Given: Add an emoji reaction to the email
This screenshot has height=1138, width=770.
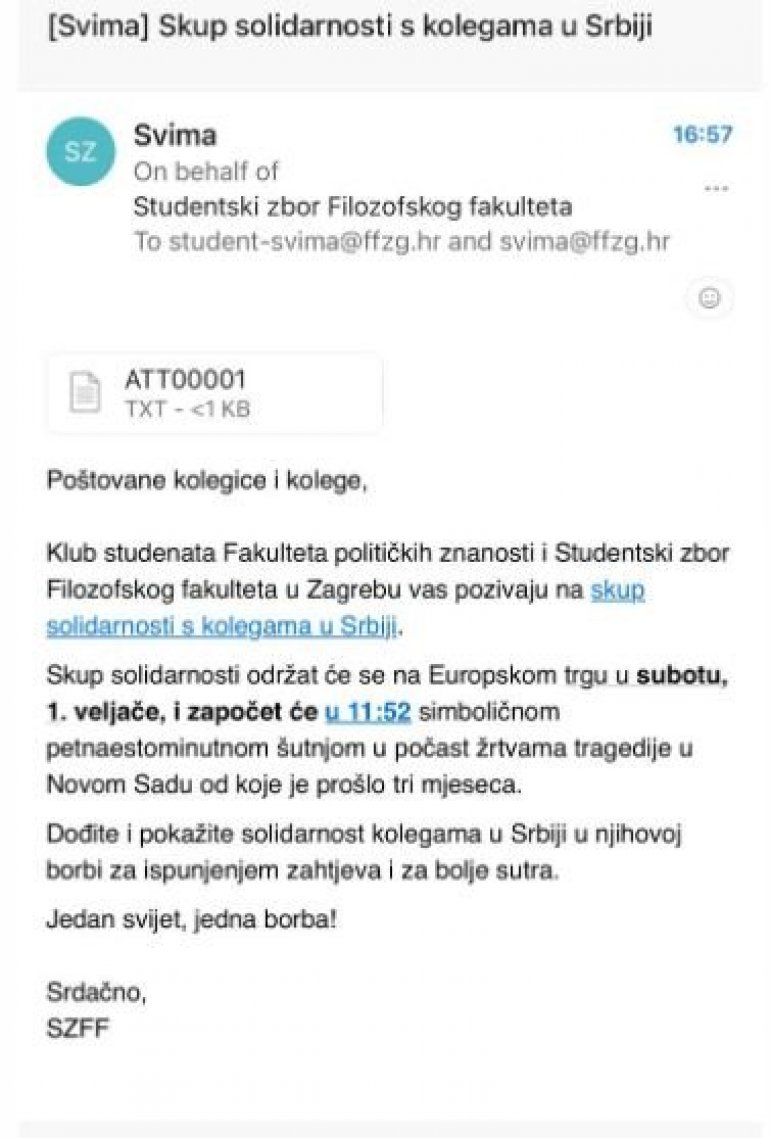Looking at the screenshot, I should click(710, 298).
